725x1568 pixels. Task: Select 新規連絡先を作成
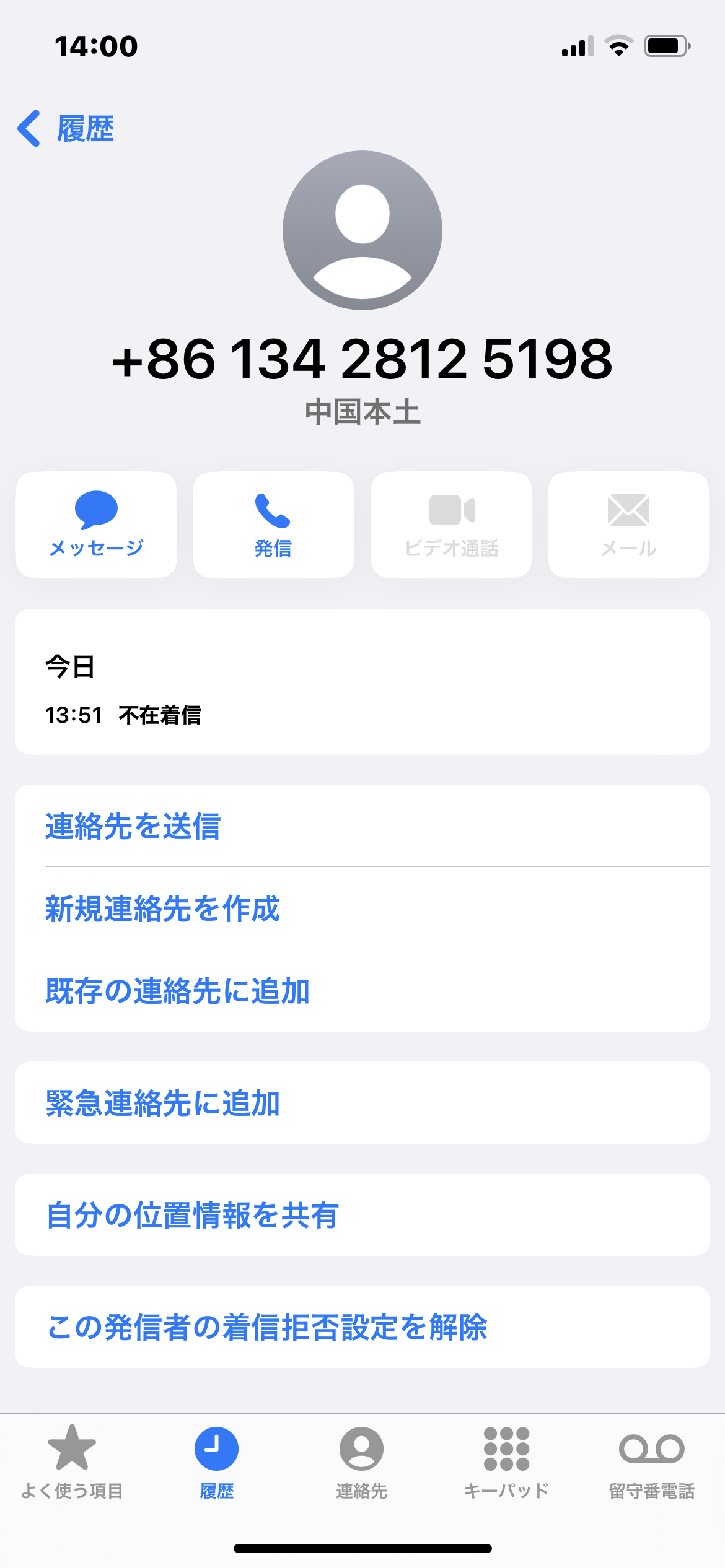click(362, 908)
